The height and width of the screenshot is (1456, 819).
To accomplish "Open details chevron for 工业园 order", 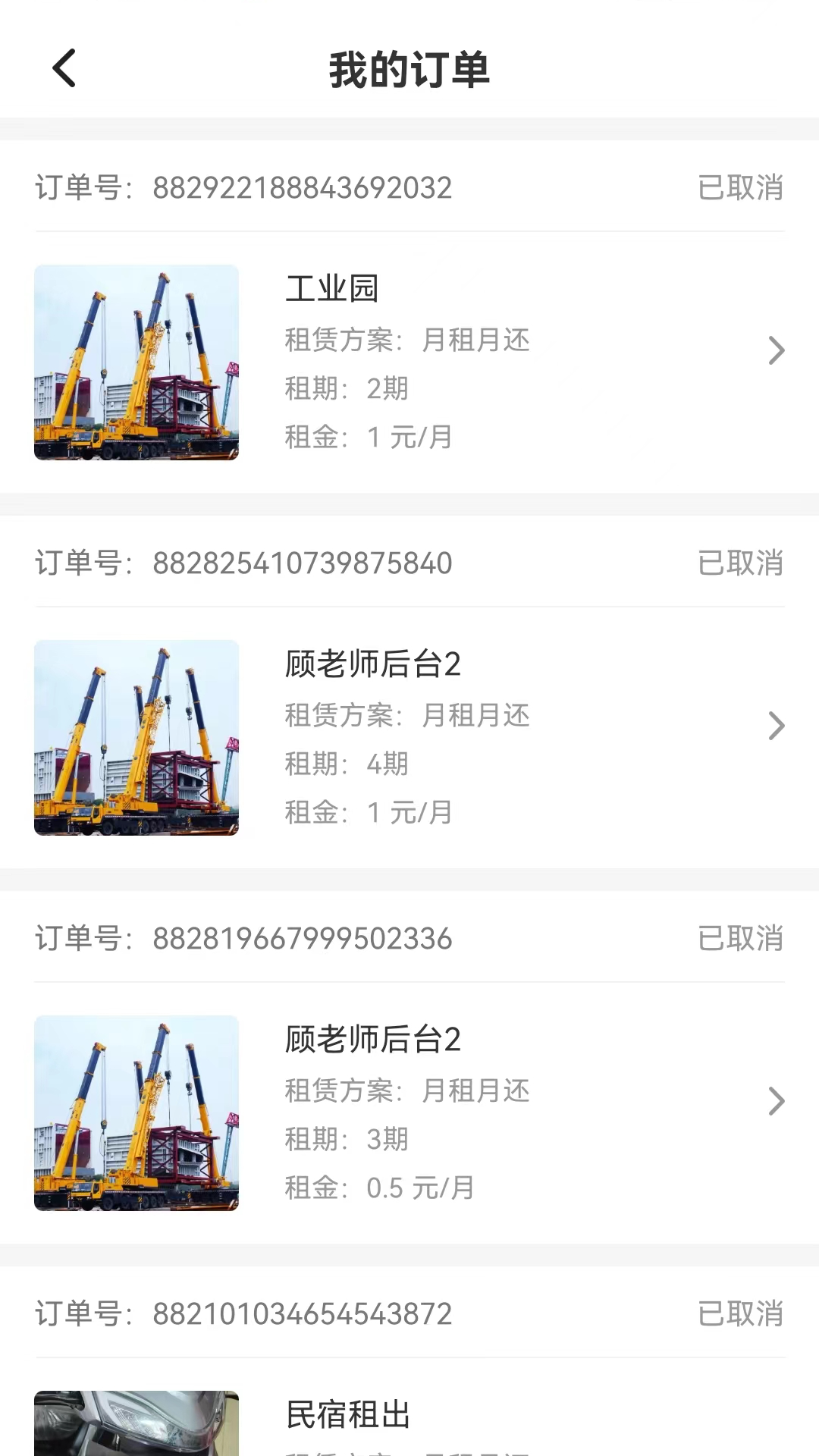I will [x=777, y=350].
